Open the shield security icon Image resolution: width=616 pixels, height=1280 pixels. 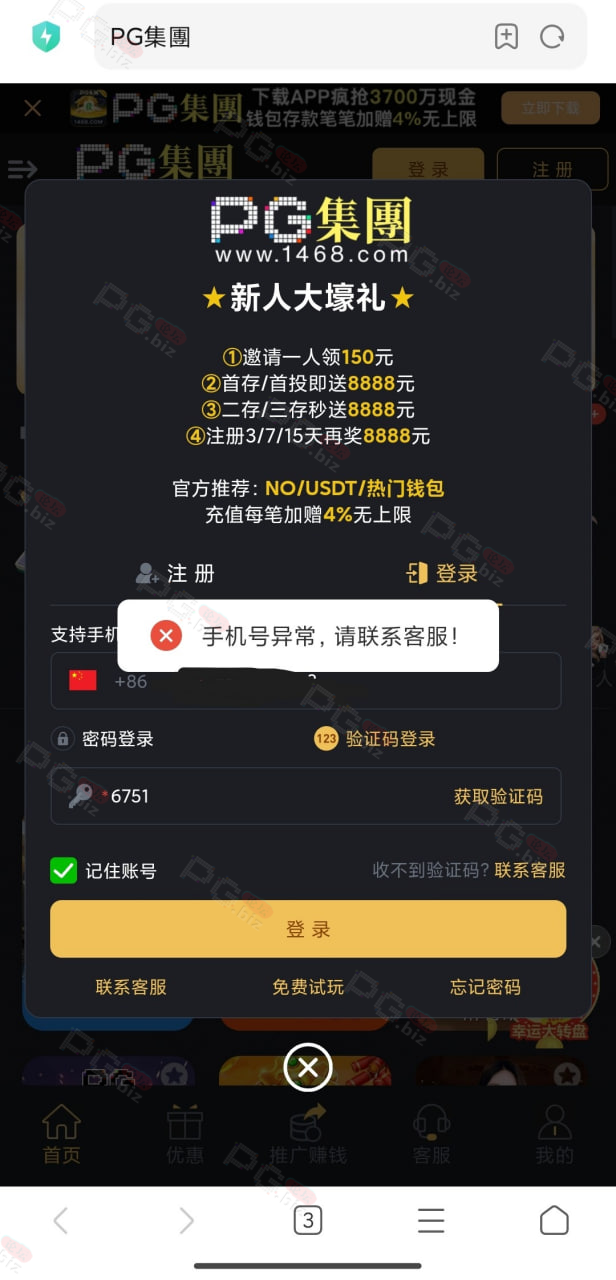coord(46,37)
